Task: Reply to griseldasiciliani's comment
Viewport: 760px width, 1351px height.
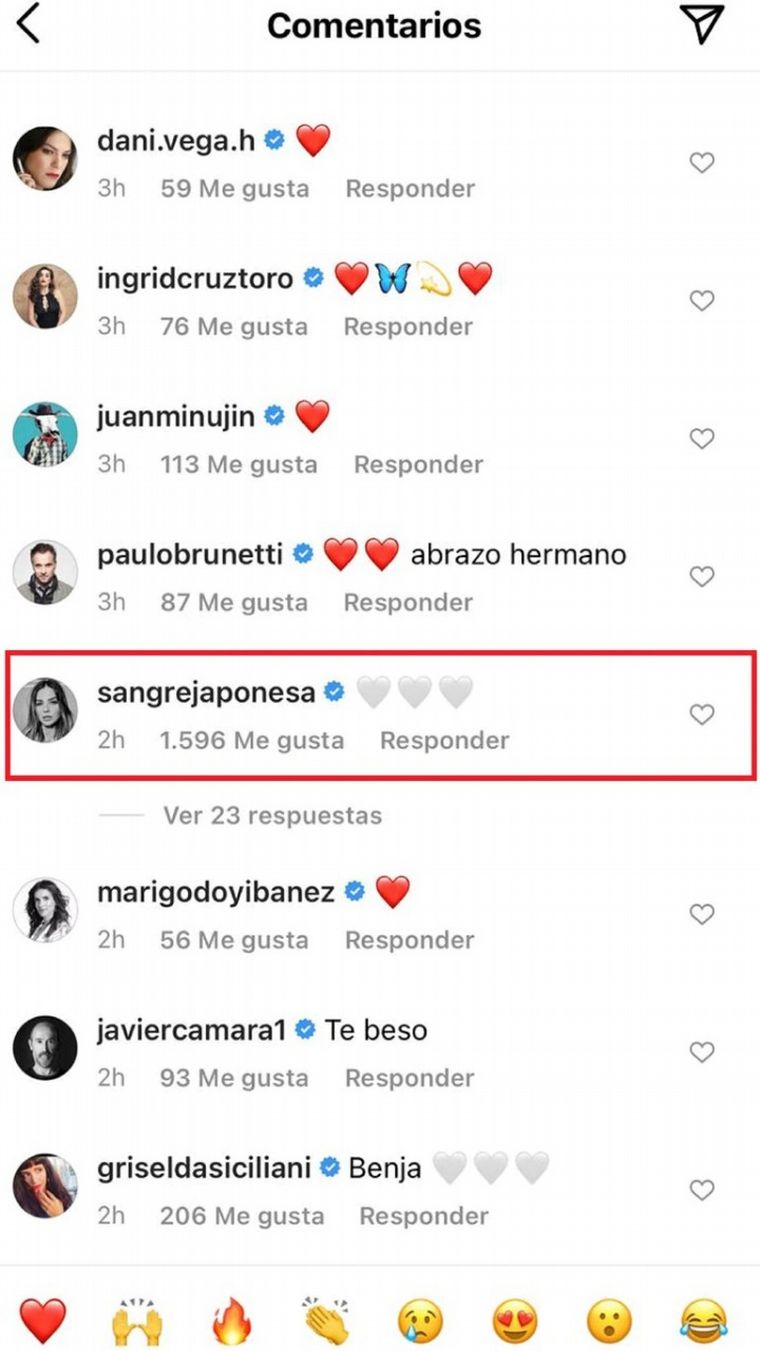Action: [x=424, y=1216]
